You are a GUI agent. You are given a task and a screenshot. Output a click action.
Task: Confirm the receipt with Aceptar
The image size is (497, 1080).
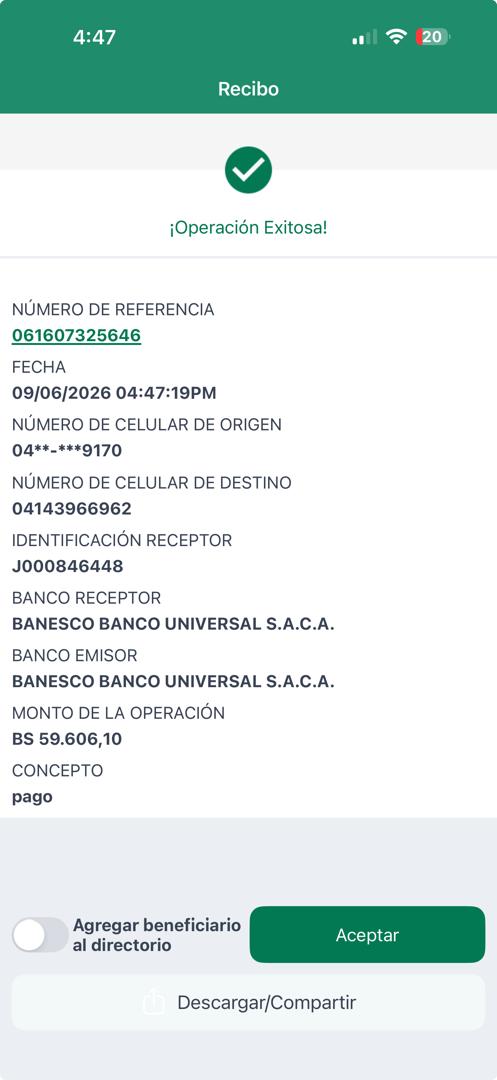point(367,935)
